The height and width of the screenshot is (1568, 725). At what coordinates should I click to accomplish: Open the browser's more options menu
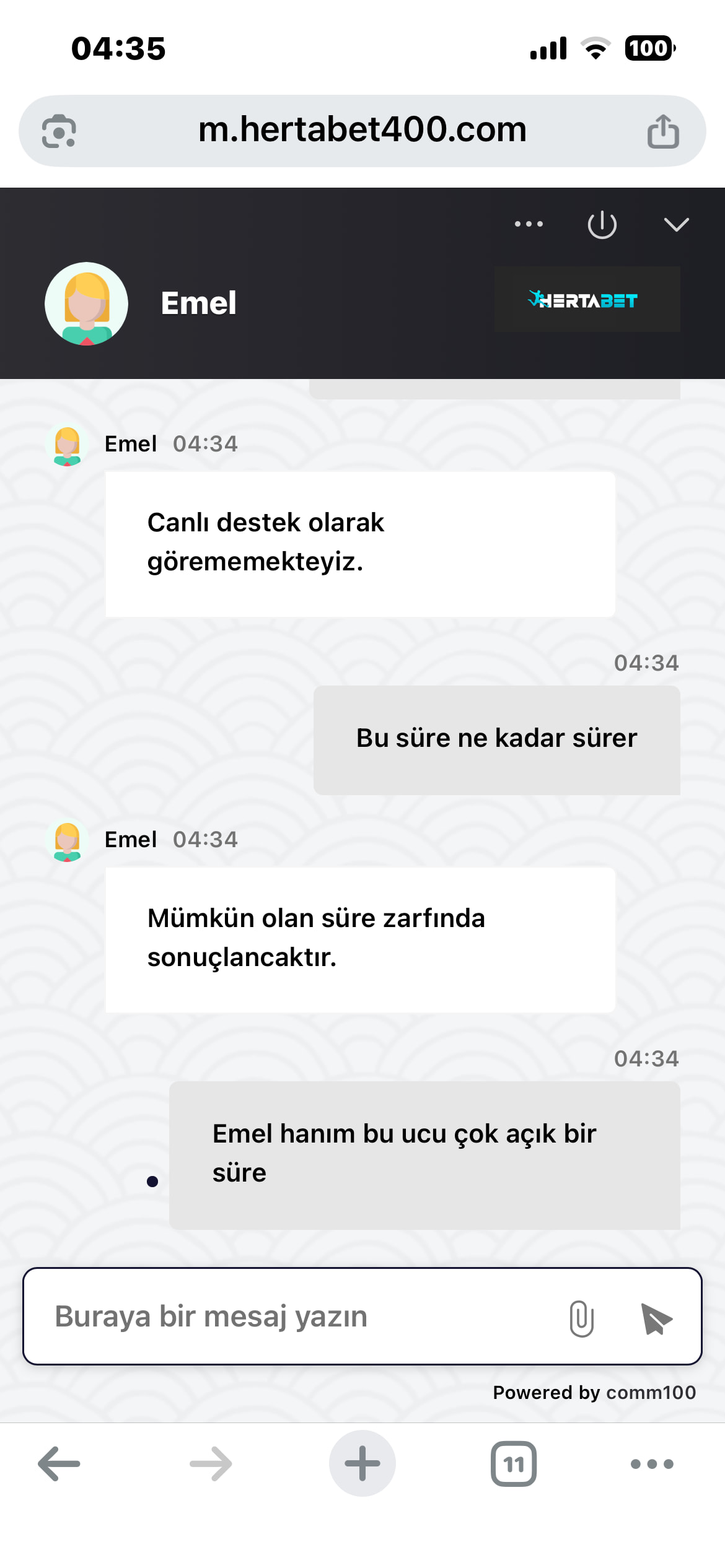[x=652, y=1463]
